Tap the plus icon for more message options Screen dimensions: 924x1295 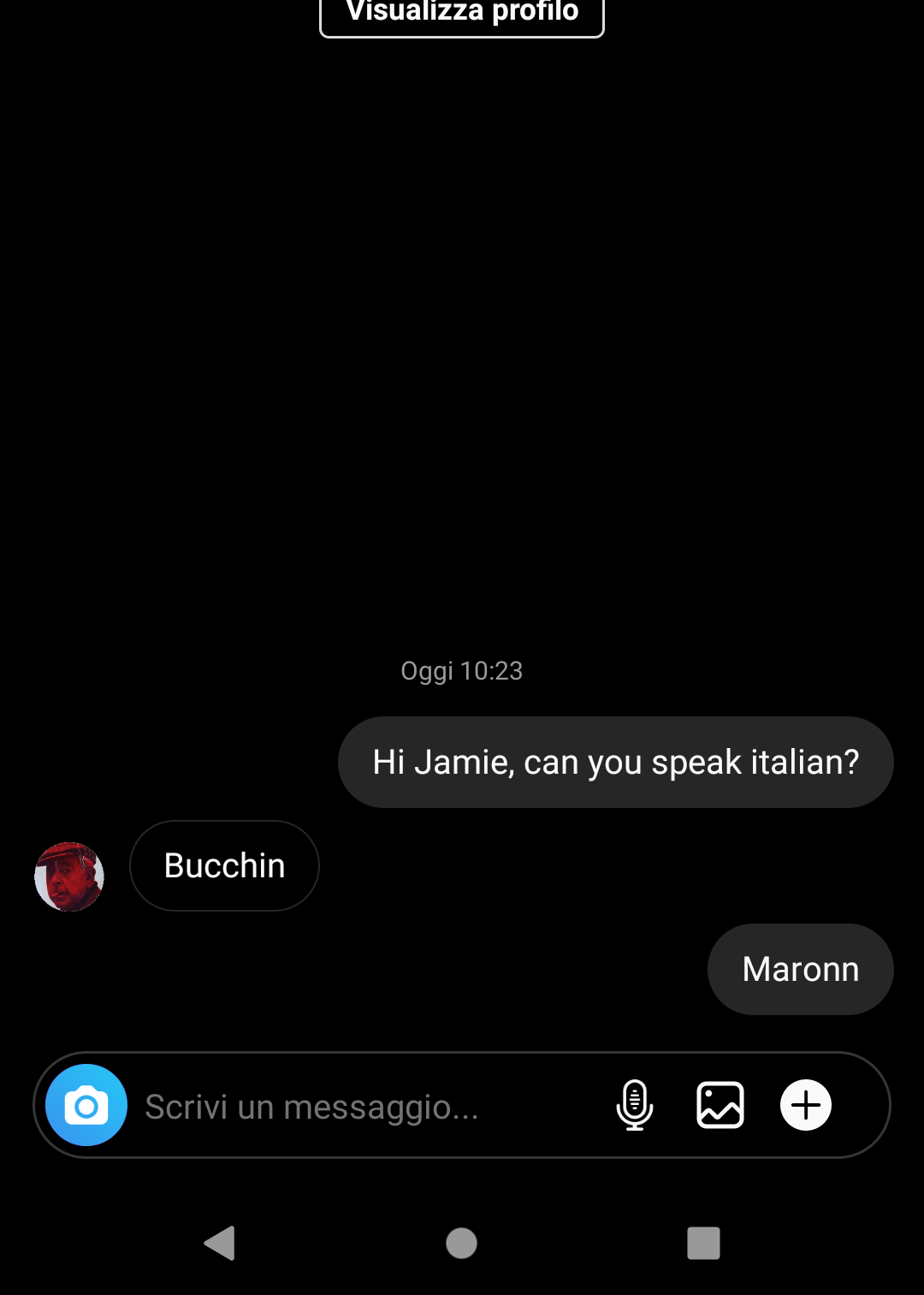pos(805,1105)
